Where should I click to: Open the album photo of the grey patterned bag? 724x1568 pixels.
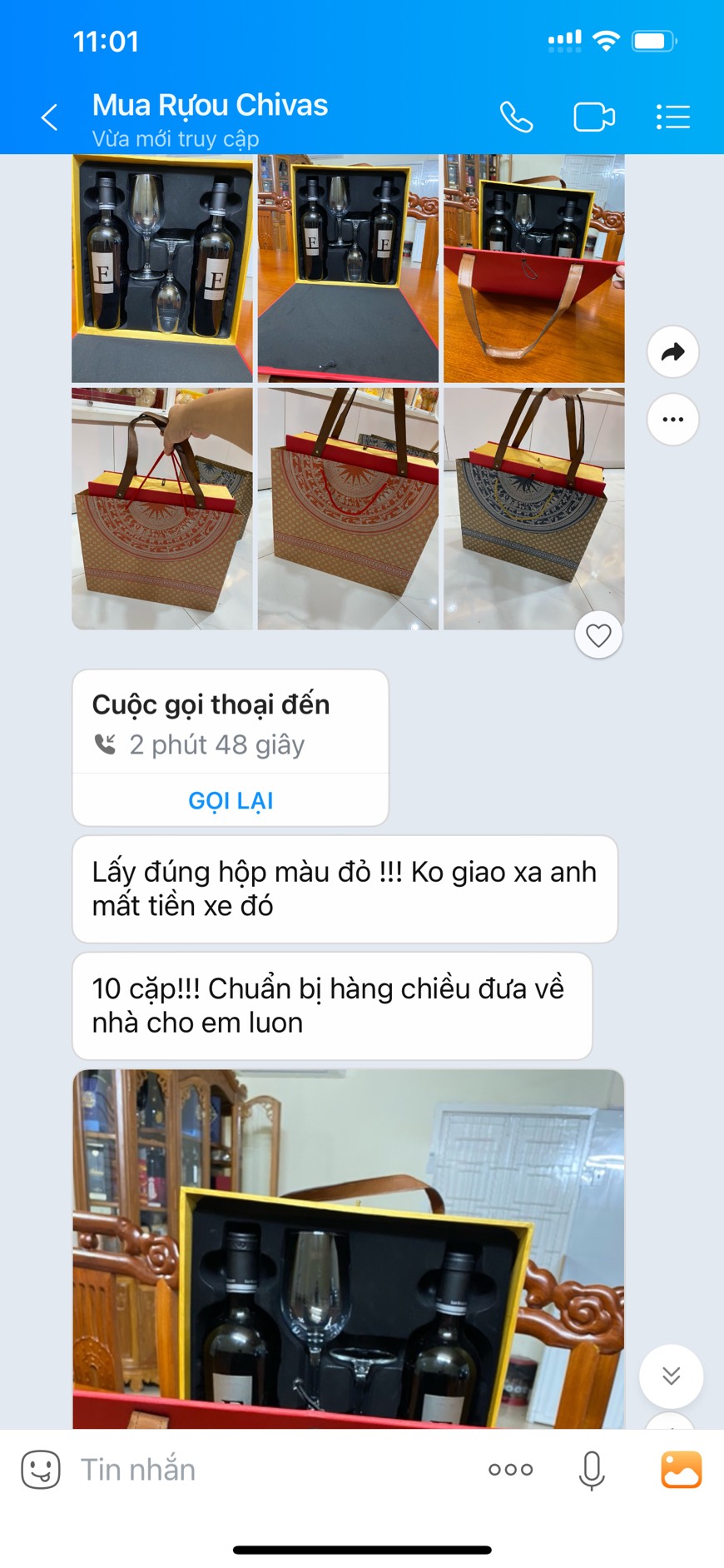coord(533,508)
